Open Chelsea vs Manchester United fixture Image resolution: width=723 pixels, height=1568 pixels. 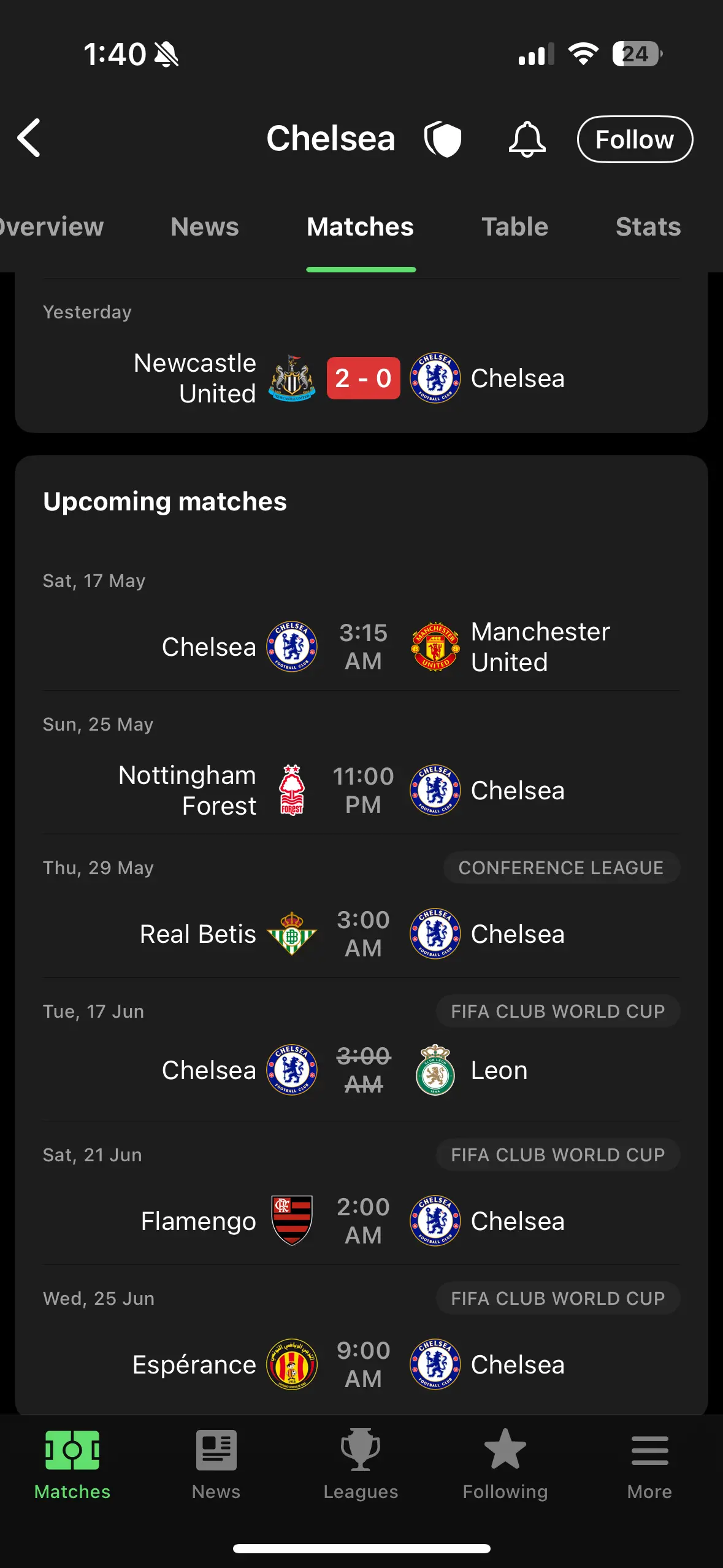[361, 647]
